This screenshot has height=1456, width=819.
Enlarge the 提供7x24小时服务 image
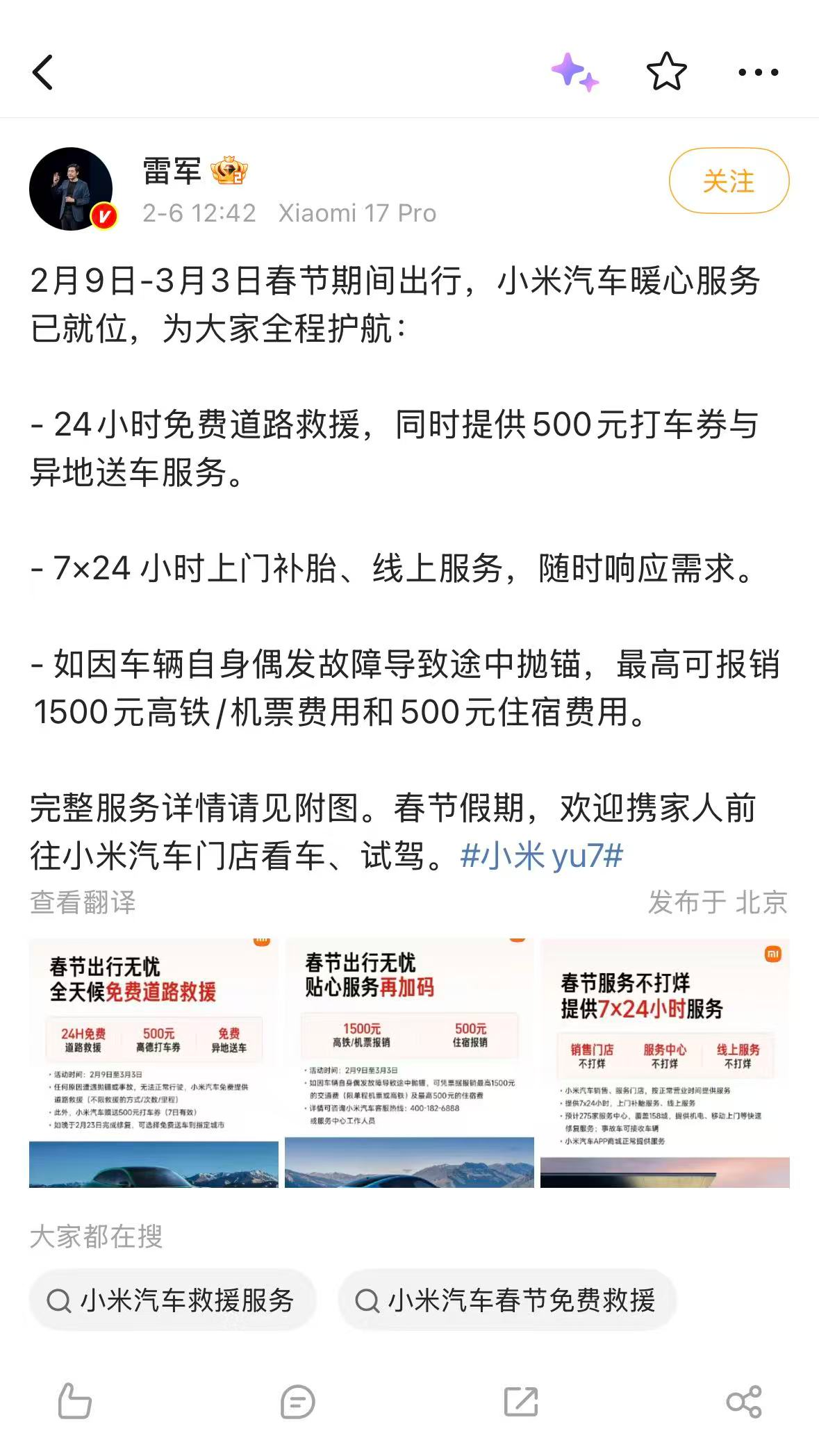click(x=665, y=1063)
